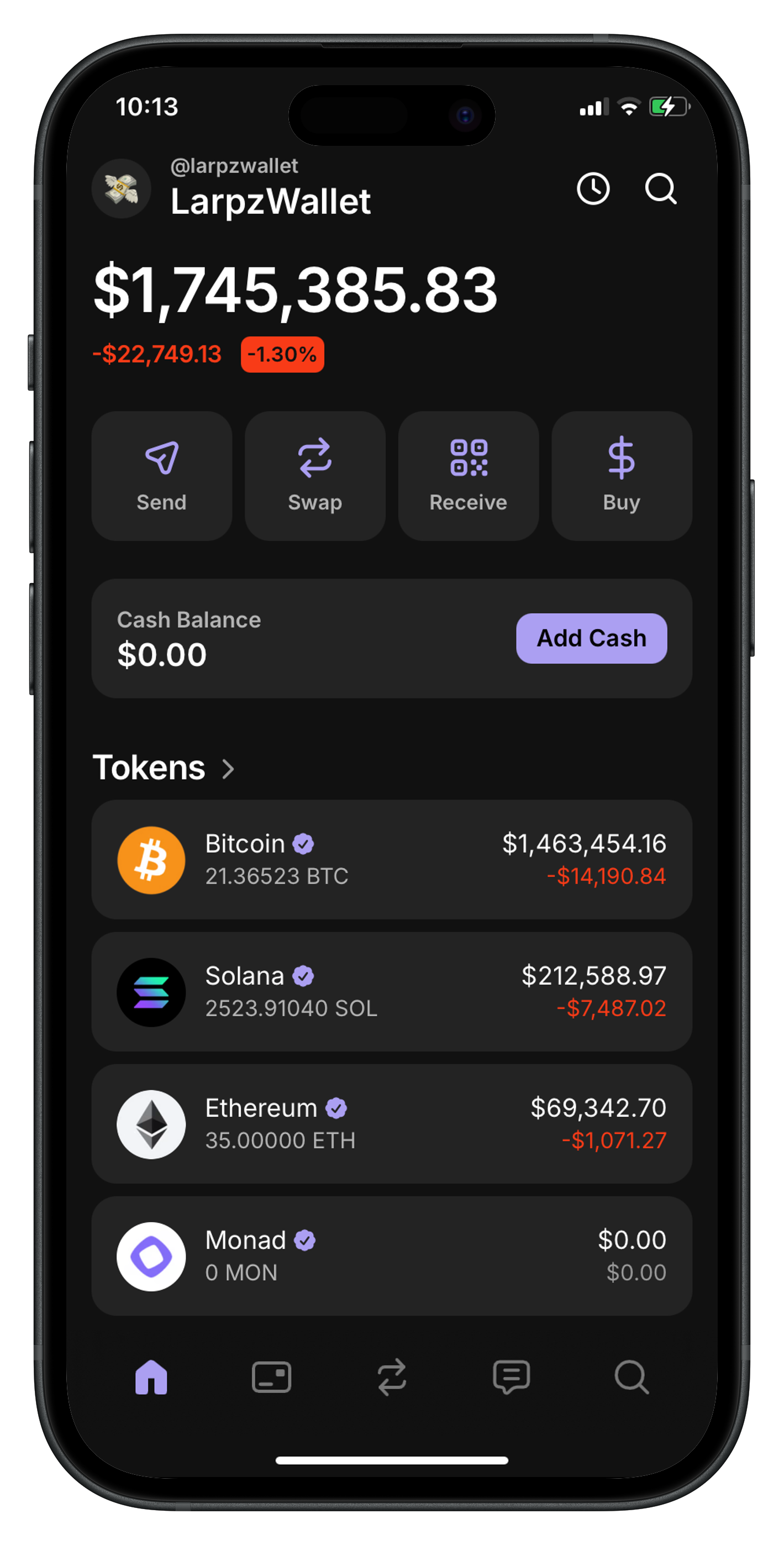
Task: Tap the Ethereum verified badge
Action: tap(336, 1108)
